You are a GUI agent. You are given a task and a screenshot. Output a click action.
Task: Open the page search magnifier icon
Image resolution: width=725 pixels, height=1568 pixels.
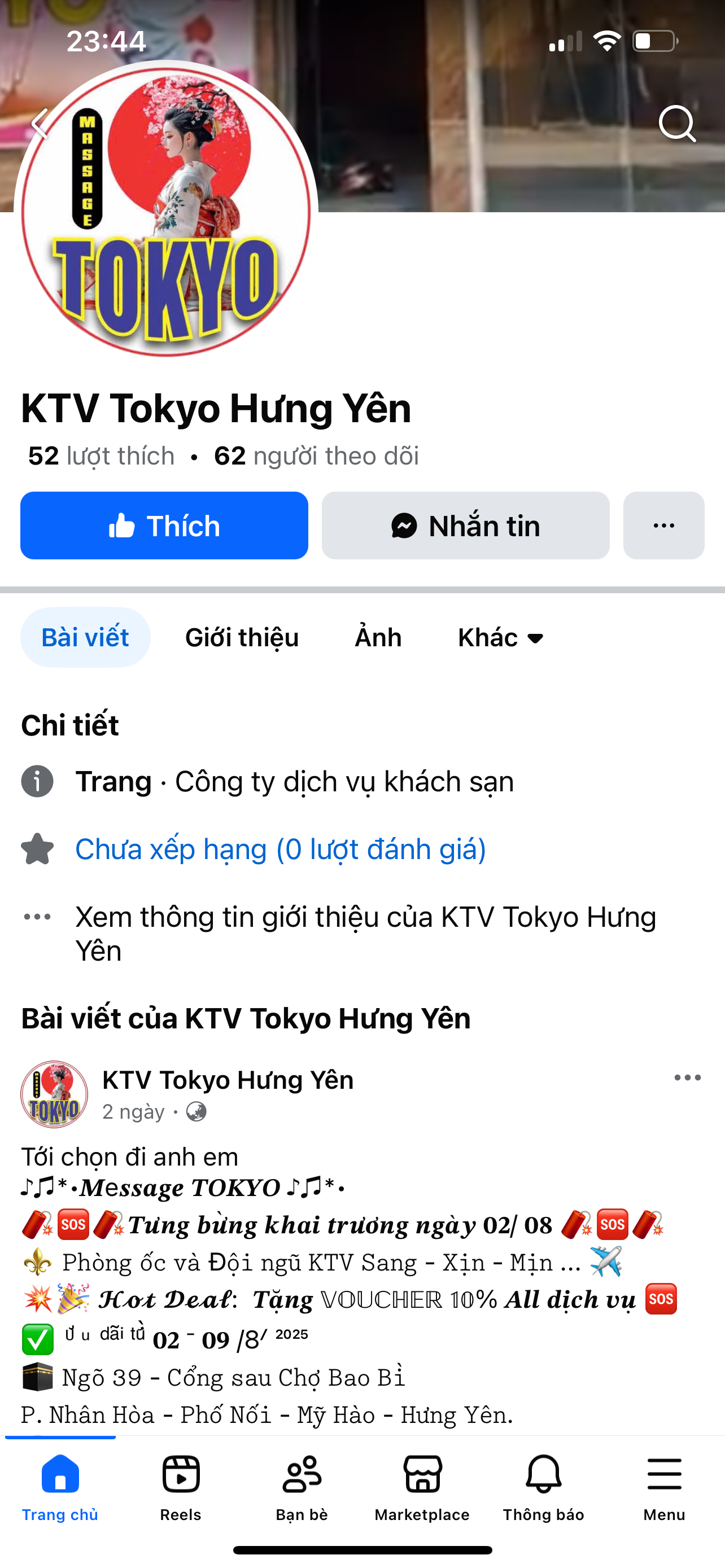[x=676, y=124]
